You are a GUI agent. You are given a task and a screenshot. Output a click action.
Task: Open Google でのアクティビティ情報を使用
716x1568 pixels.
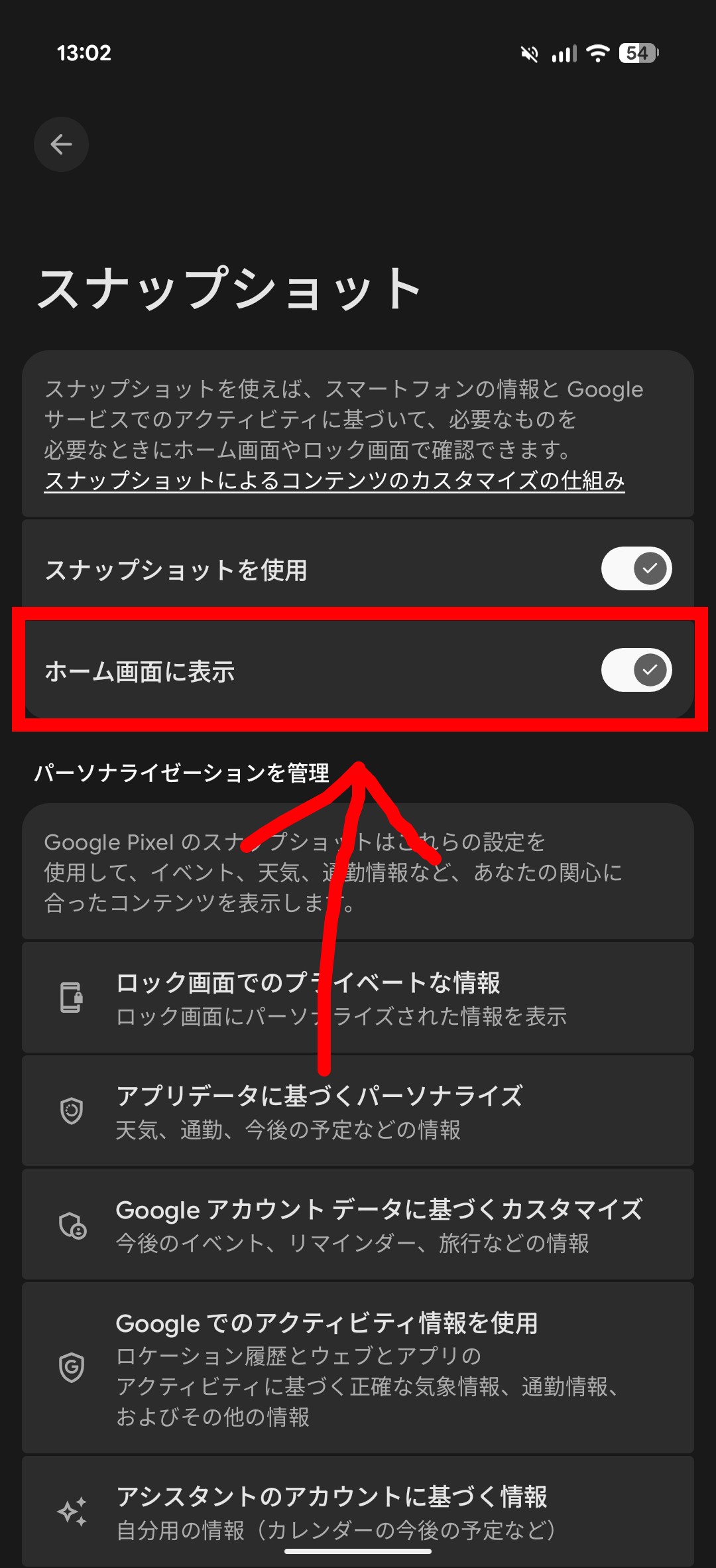[358, 1368]
